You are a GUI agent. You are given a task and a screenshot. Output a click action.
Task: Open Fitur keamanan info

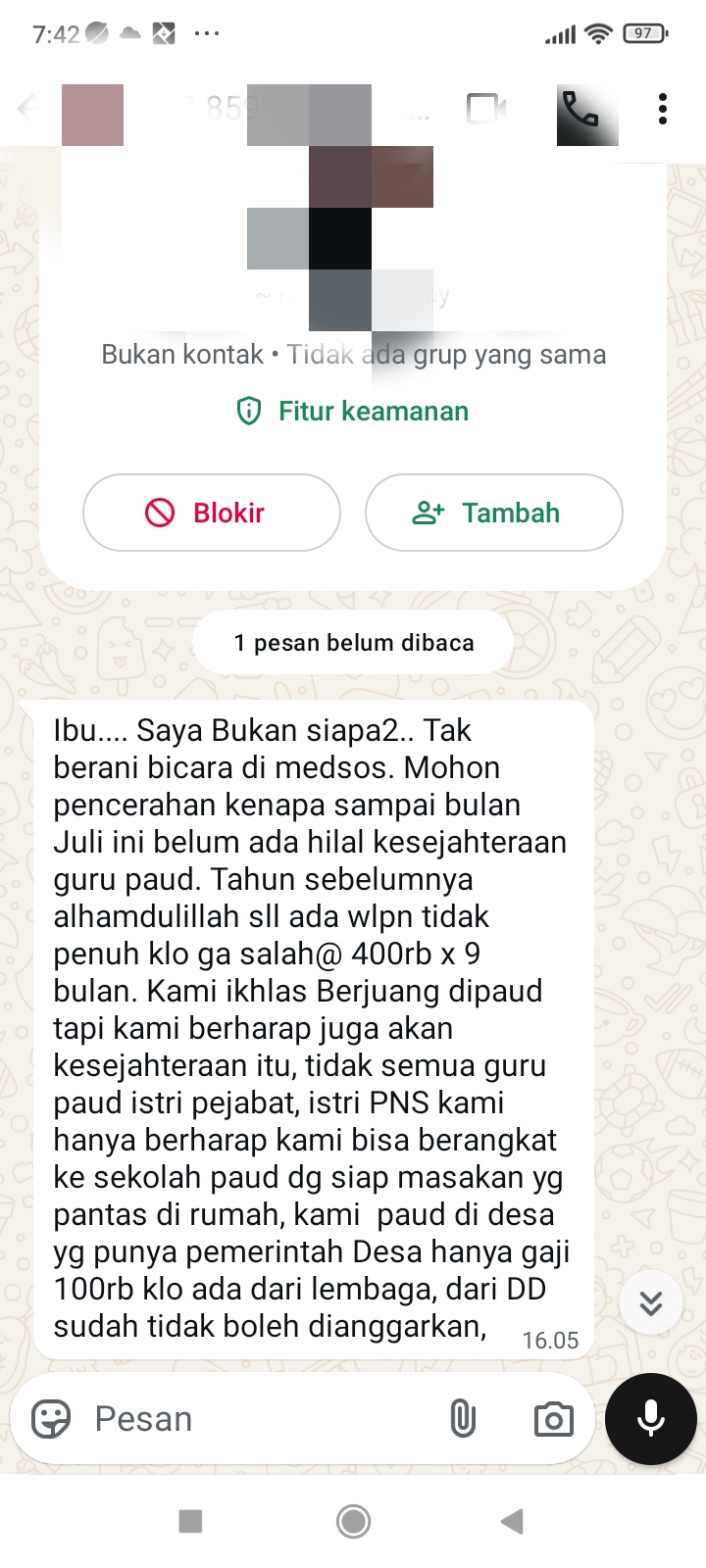(x=353, y=411)
